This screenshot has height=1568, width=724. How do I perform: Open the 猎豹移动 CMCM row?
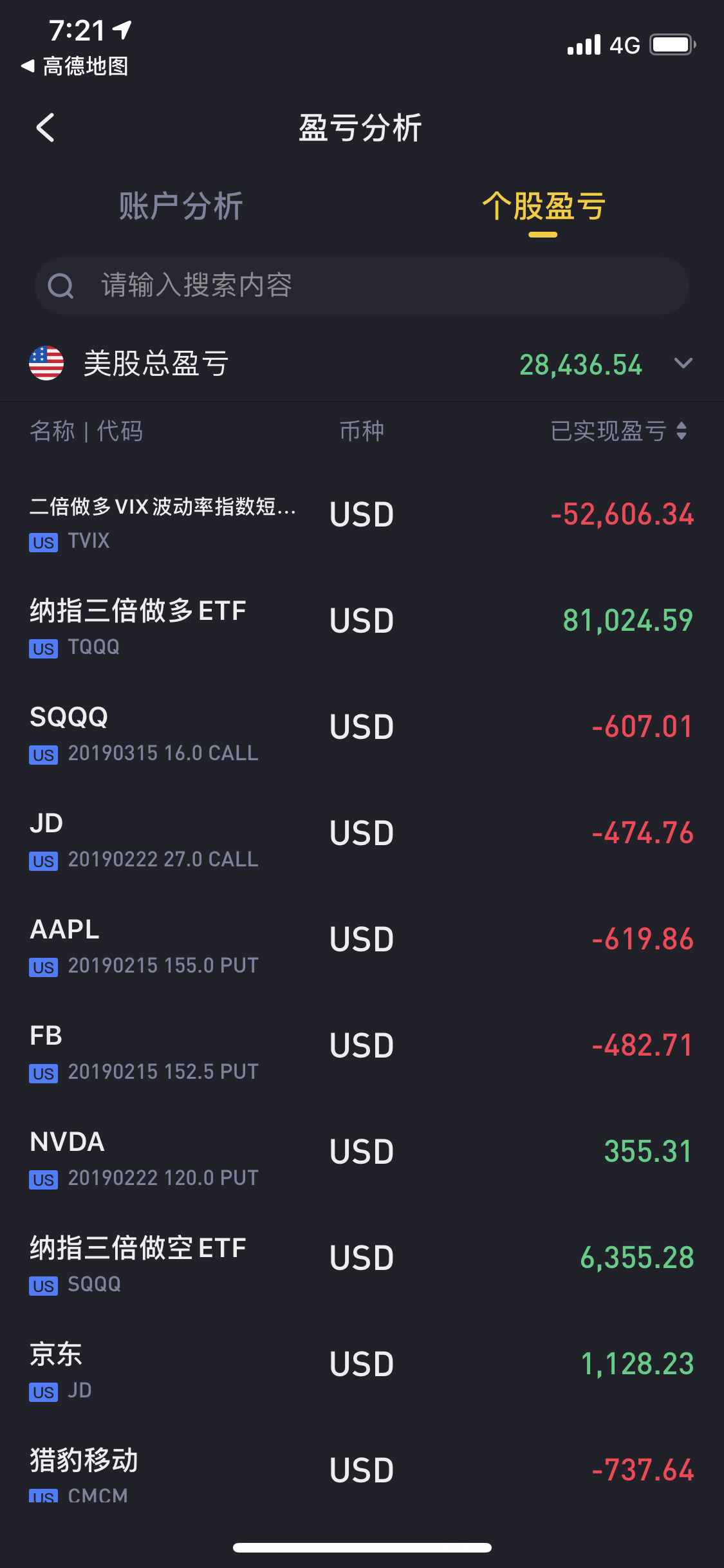[x=362, y=1474]
